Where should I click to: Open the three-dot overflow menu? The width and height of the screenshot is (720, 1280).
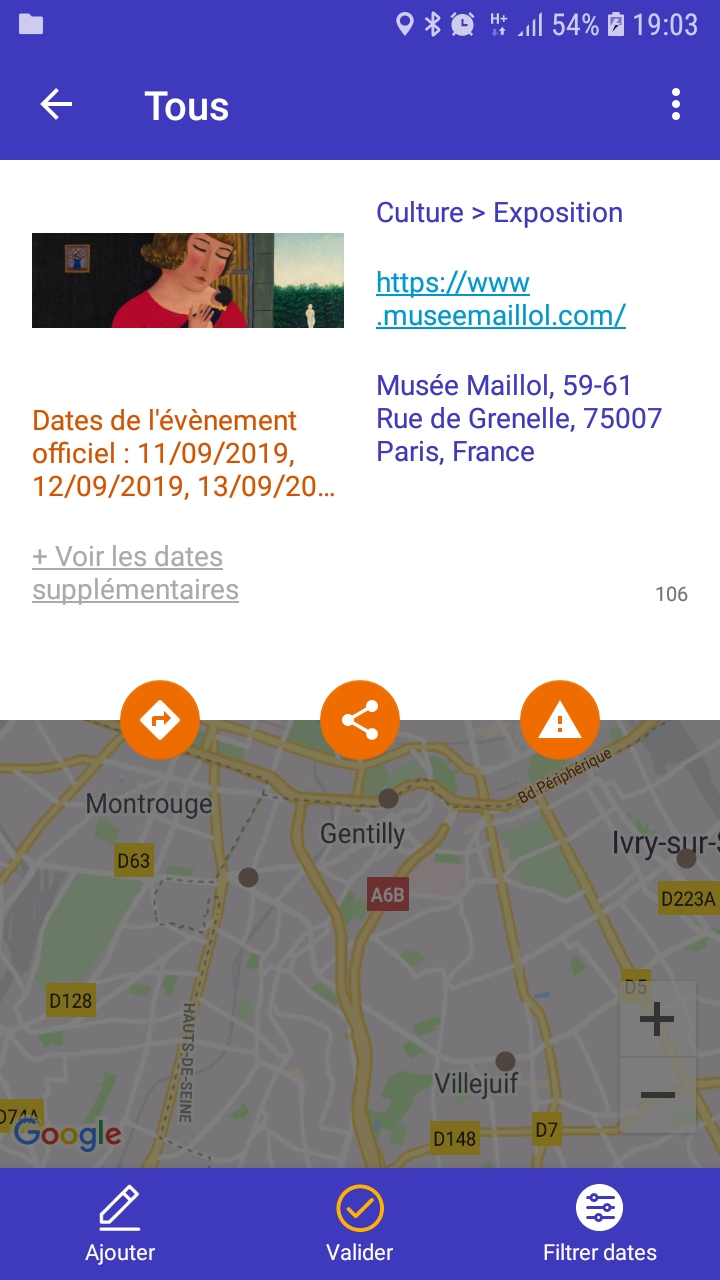coord(676,105)
